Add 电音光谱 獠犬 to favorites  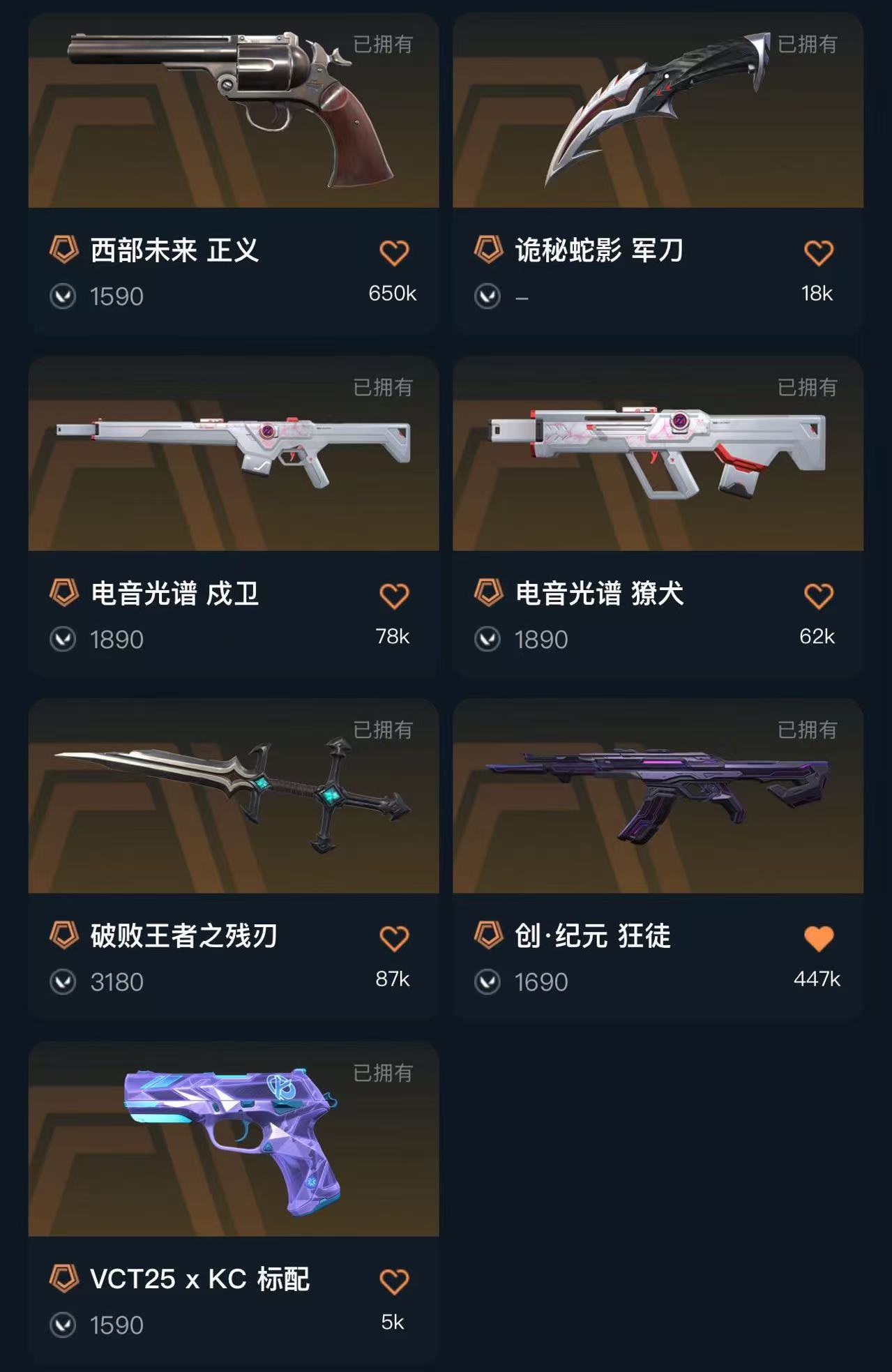pyautogui.click(x=818, y=596)
